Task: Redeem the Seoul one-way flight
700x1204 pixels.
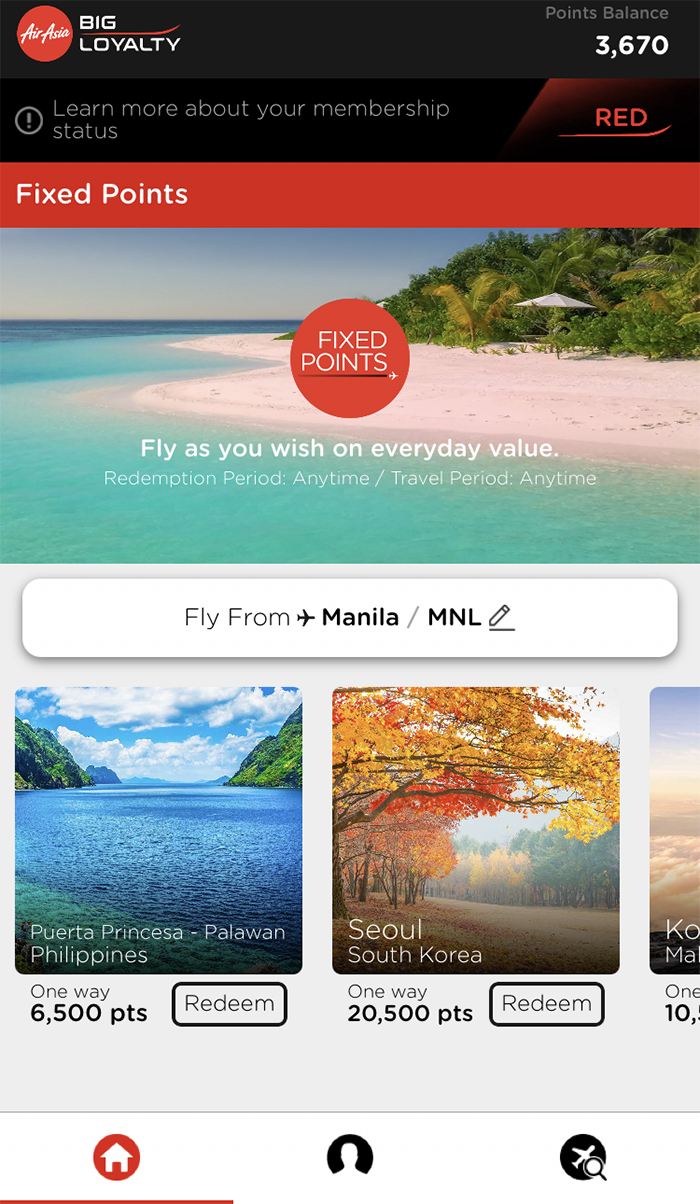Action: (x=546, y=1004)
